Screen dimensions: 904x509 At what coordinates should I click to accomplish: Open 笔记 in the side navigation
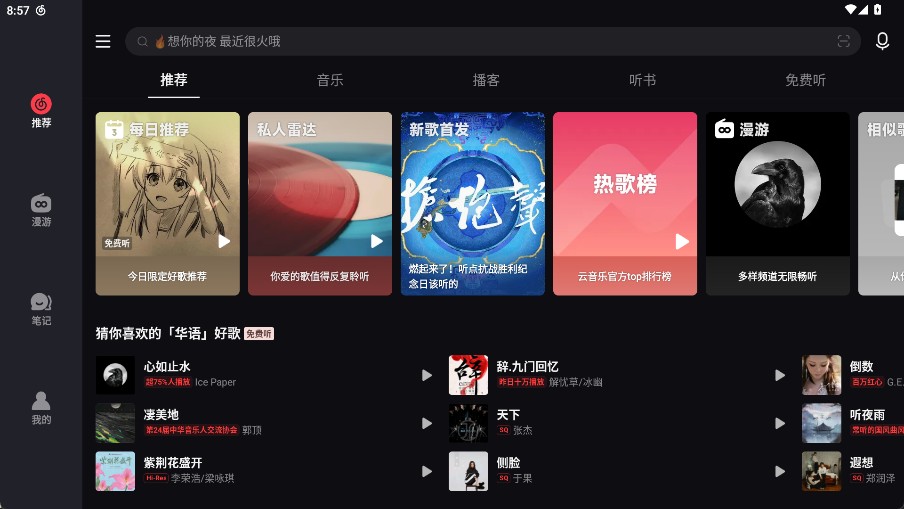[41, 309]
